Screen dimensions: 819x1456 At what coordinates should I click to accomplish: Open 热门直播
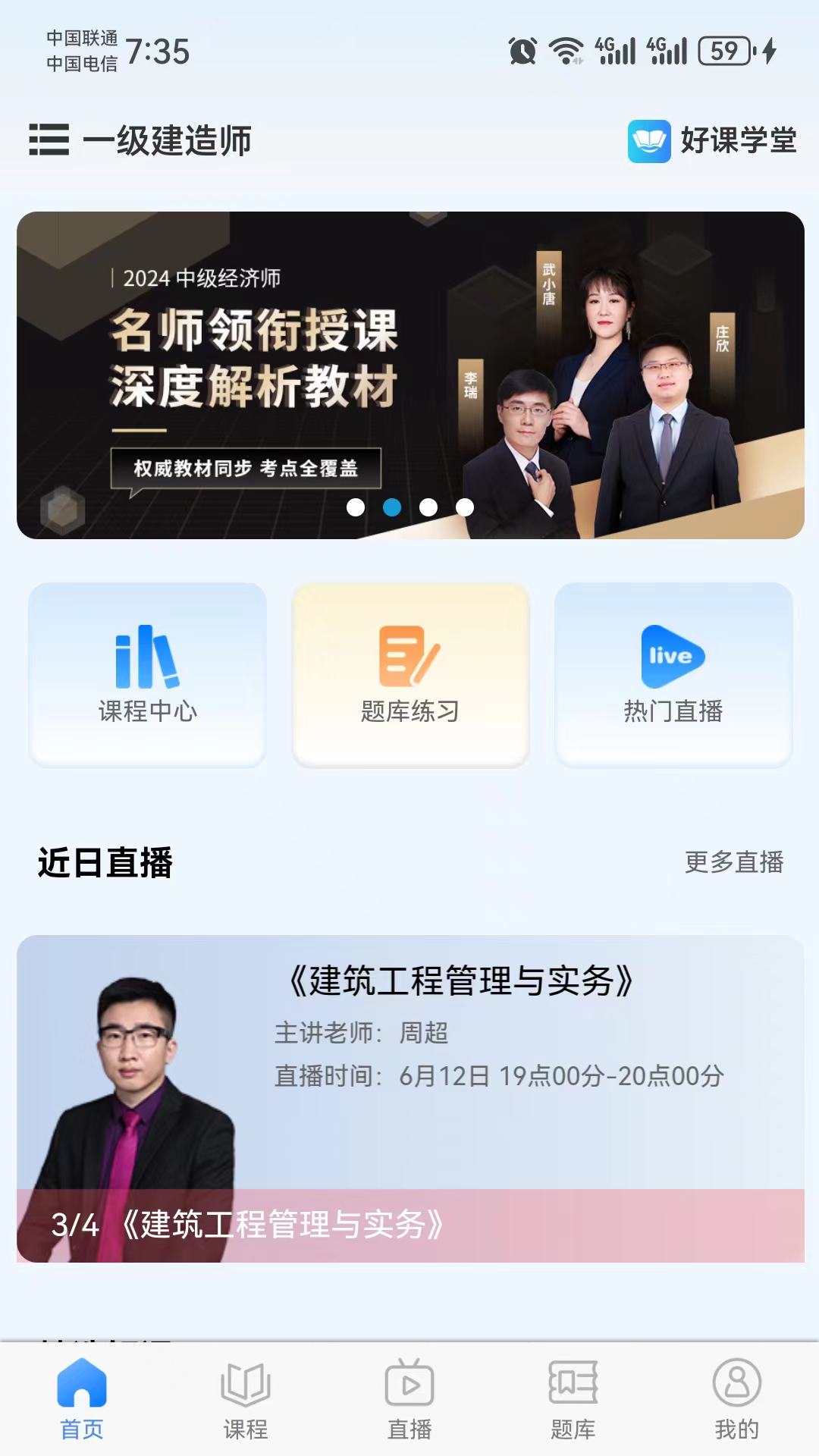pyautogui.click(x=673, y=674)
